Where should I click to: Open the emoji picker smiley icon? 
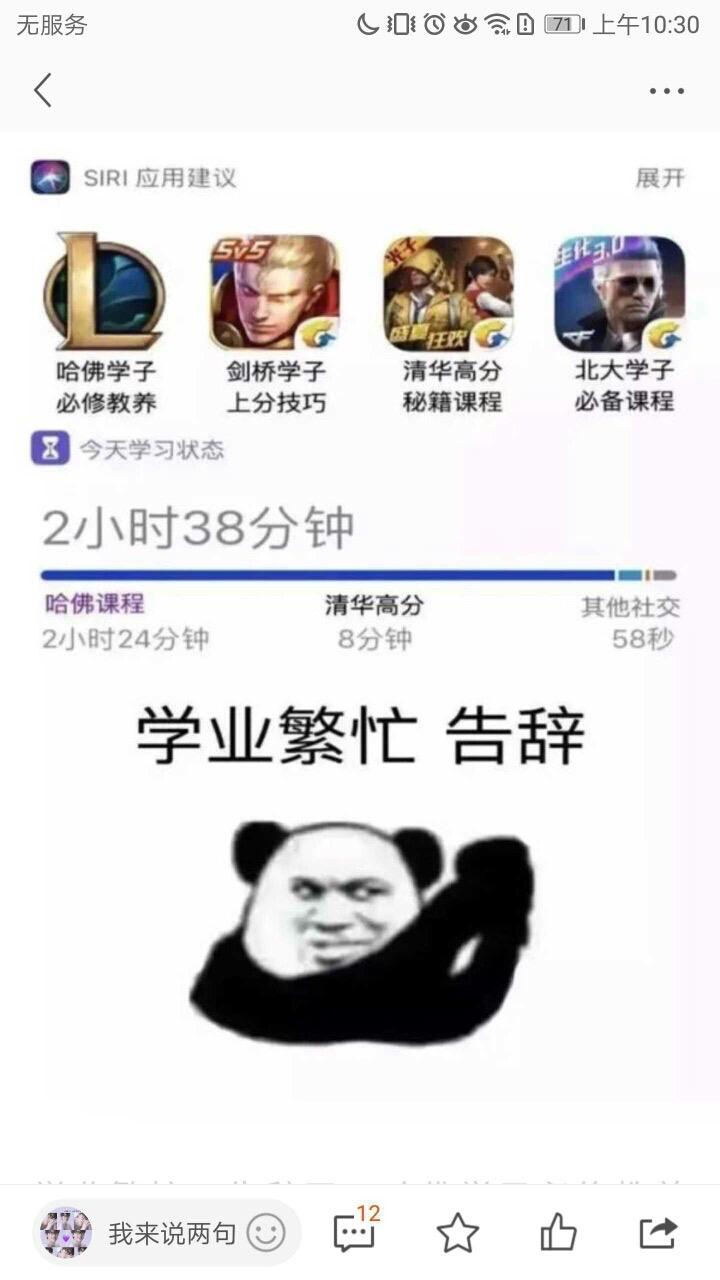click(266, 1234)
